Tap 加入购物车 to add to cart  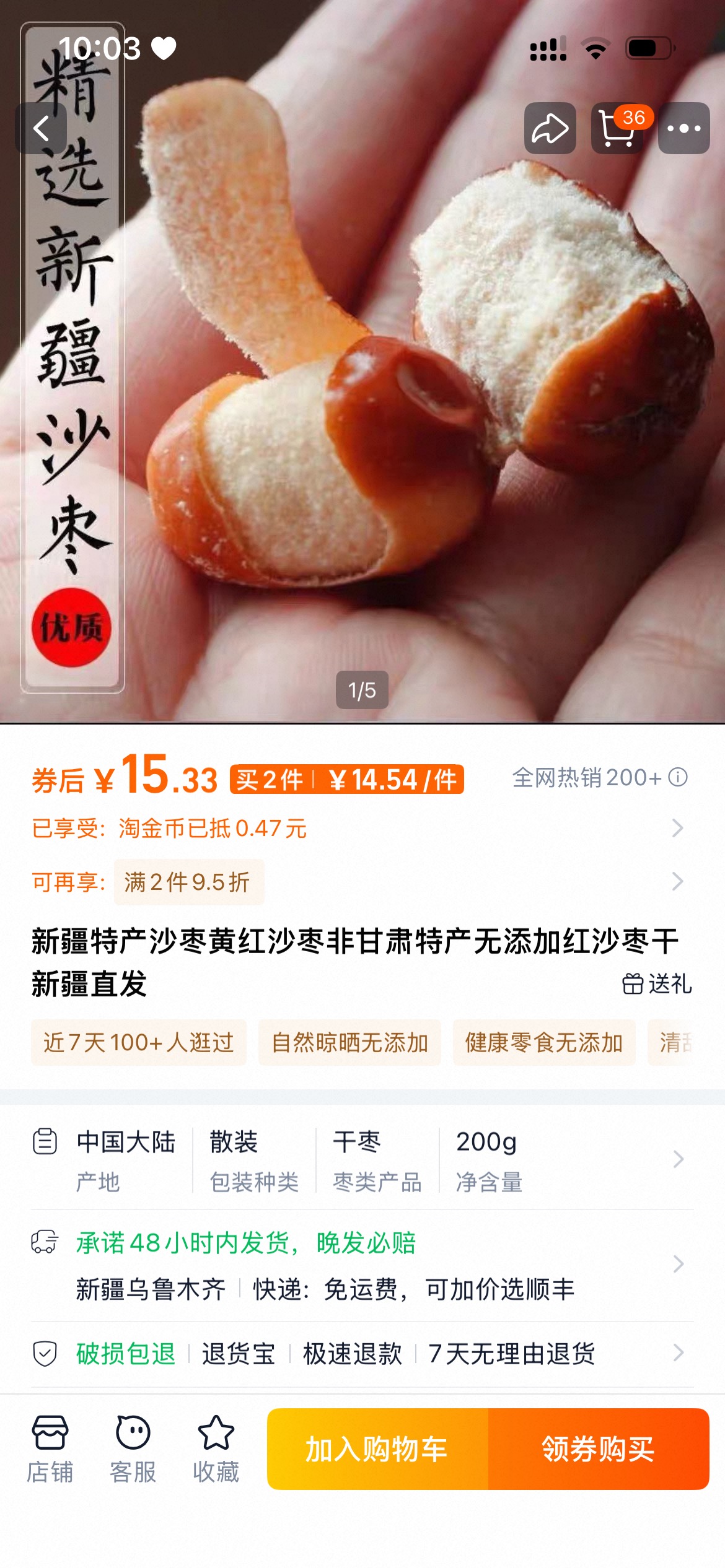[377, 1449]
